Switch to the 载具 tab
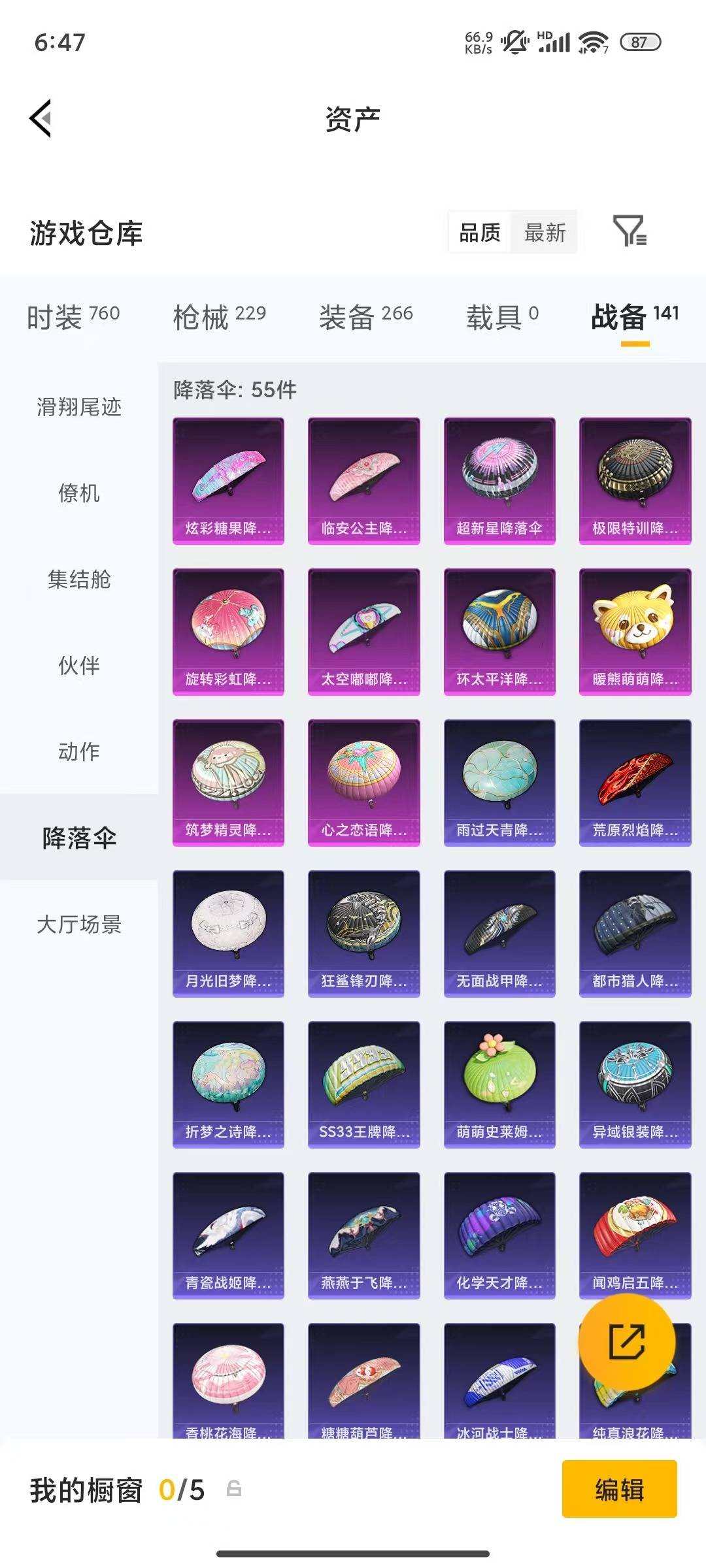Image resolution: width=706 pixels, height=1568 pixels. pyautogui.click(x=502, y=317)
